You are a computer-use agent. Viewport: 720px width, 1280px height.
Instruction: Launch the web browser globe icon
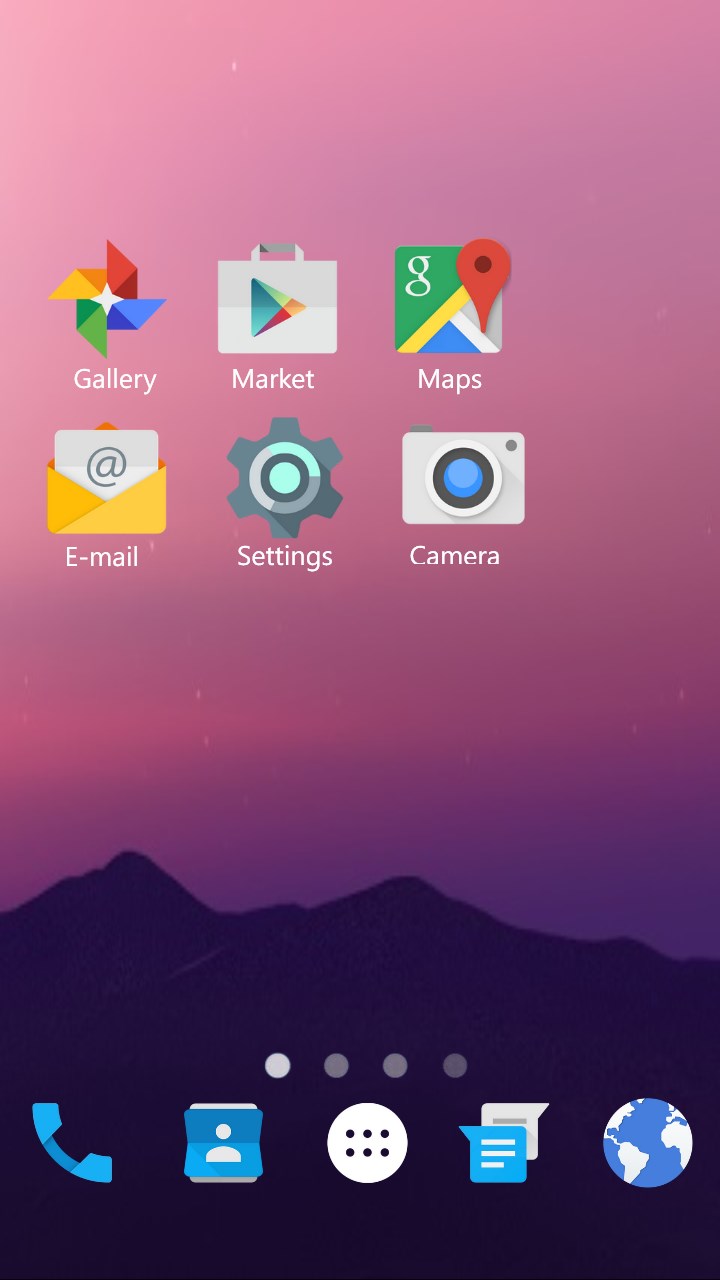[x=647, y=1142]
